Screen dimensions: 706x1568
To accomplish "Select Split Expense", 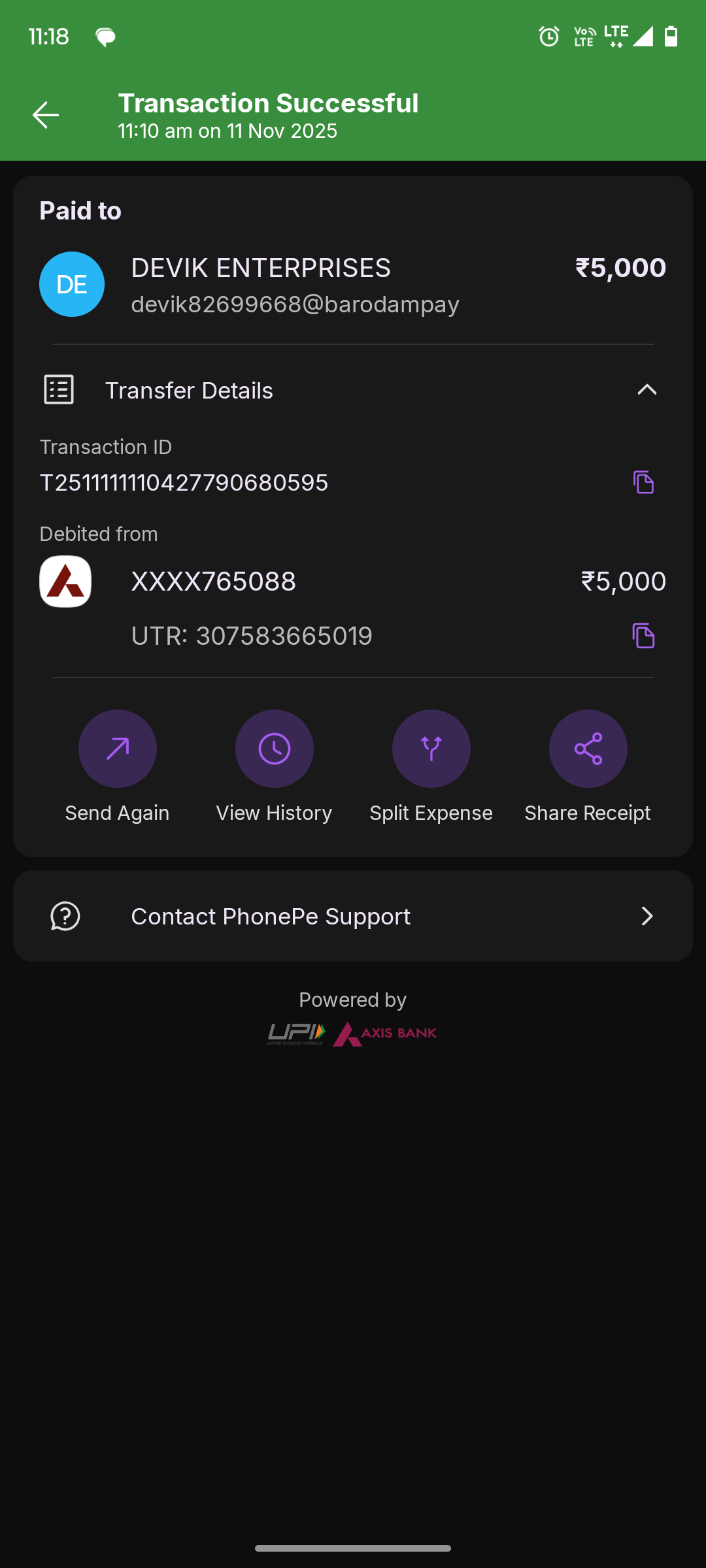I will pyautogui.click(x=431, y=749).
